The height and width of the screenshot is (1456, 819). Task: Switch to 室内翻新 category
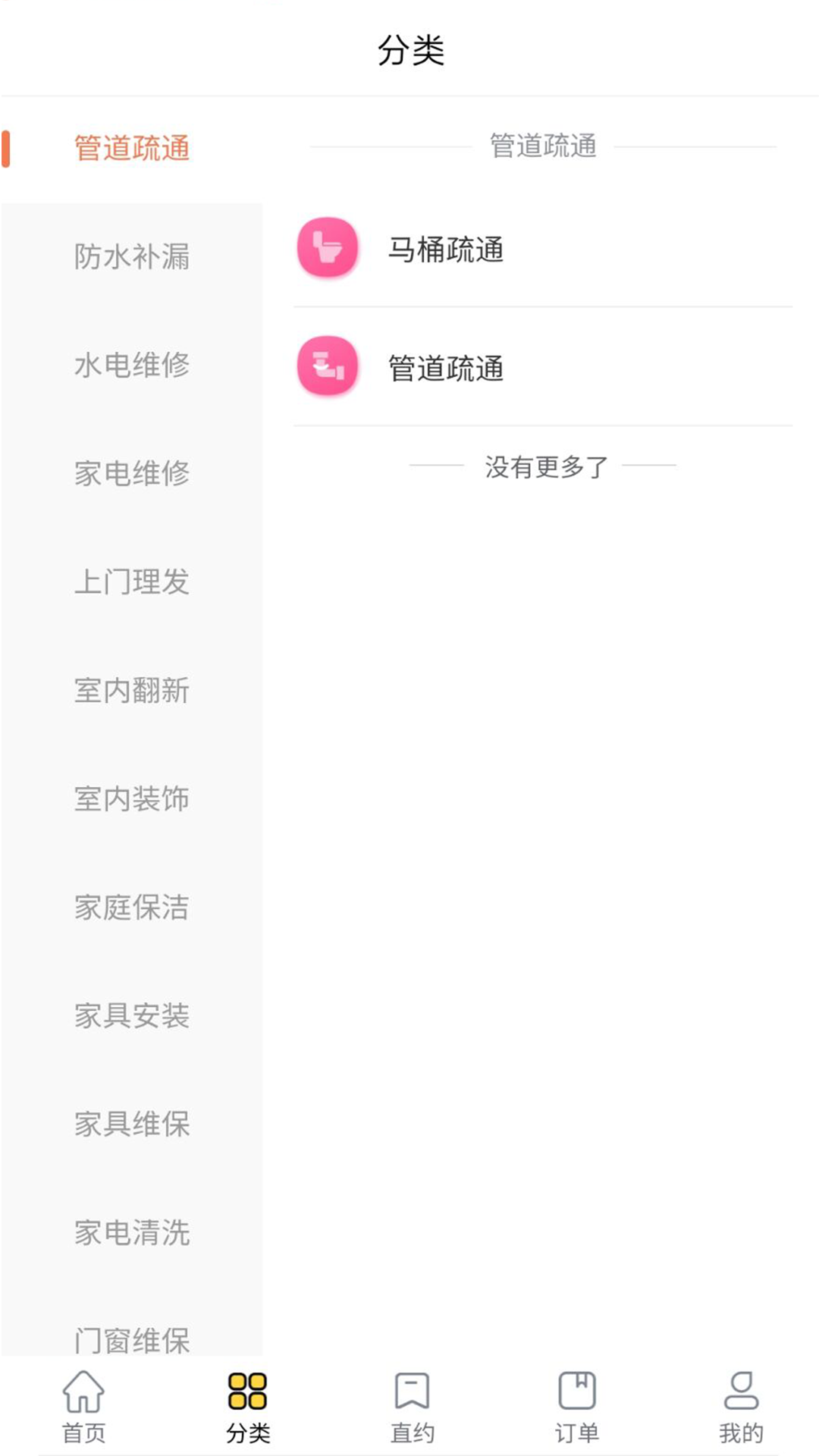click(x=131, y=690)
